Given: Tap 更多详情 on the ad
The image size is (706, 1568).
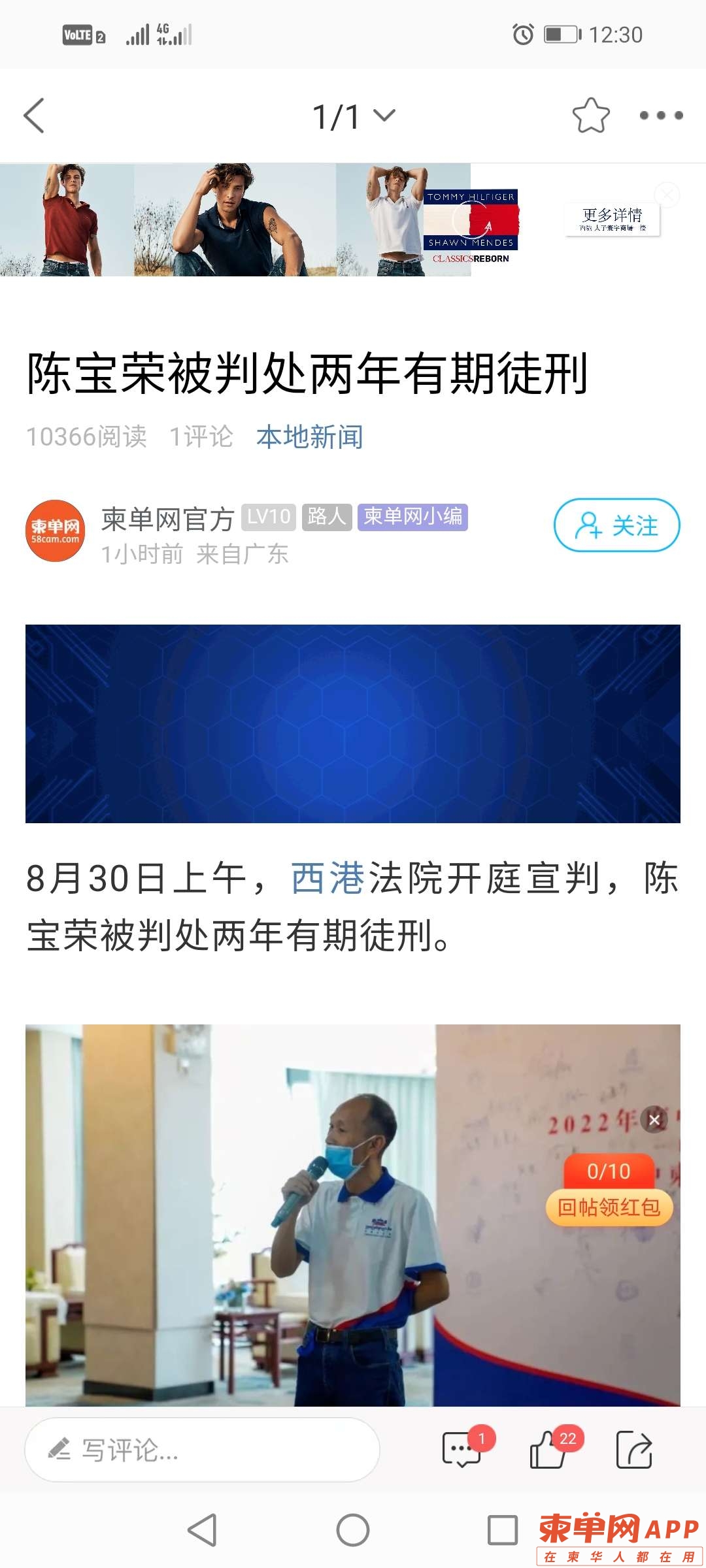Looking at the screenshot, I should tap(613, 220).
